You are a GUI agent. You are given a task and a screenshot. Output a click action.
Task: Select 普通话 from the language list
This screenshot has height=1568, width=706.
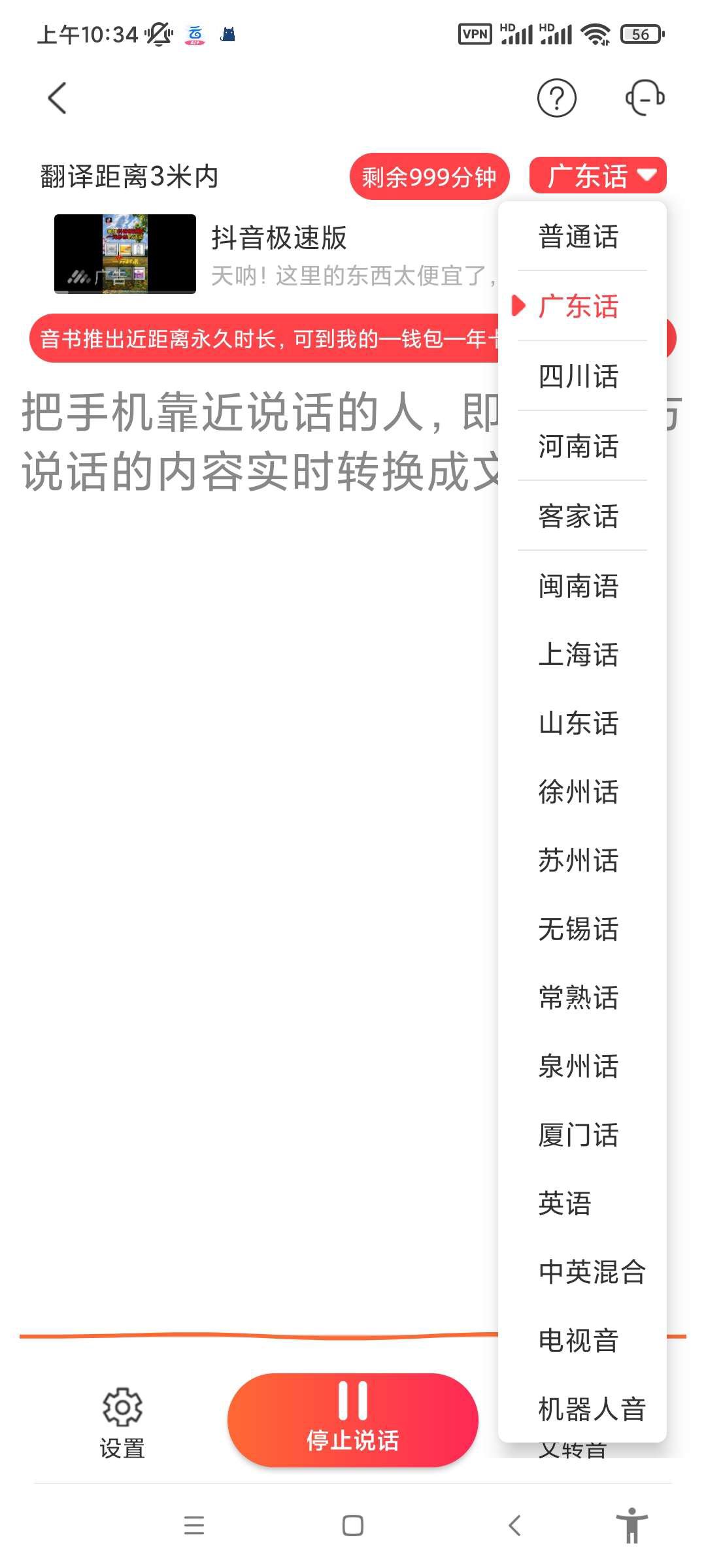pyautogui.click(x=579, y=237)
